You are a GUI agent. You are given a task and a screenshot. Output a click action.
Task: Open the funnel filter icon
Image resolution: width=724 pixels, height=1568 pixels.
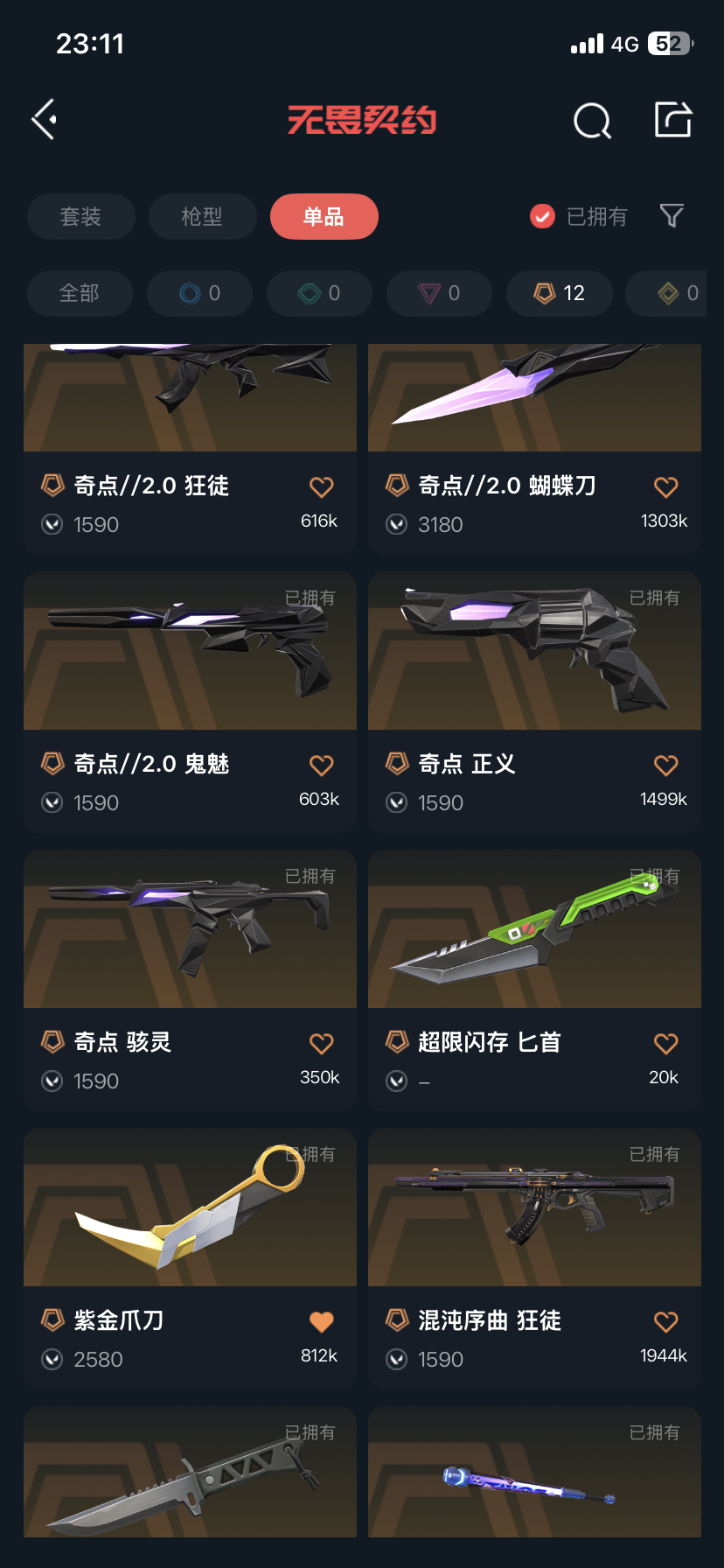(x=672, y=215)
